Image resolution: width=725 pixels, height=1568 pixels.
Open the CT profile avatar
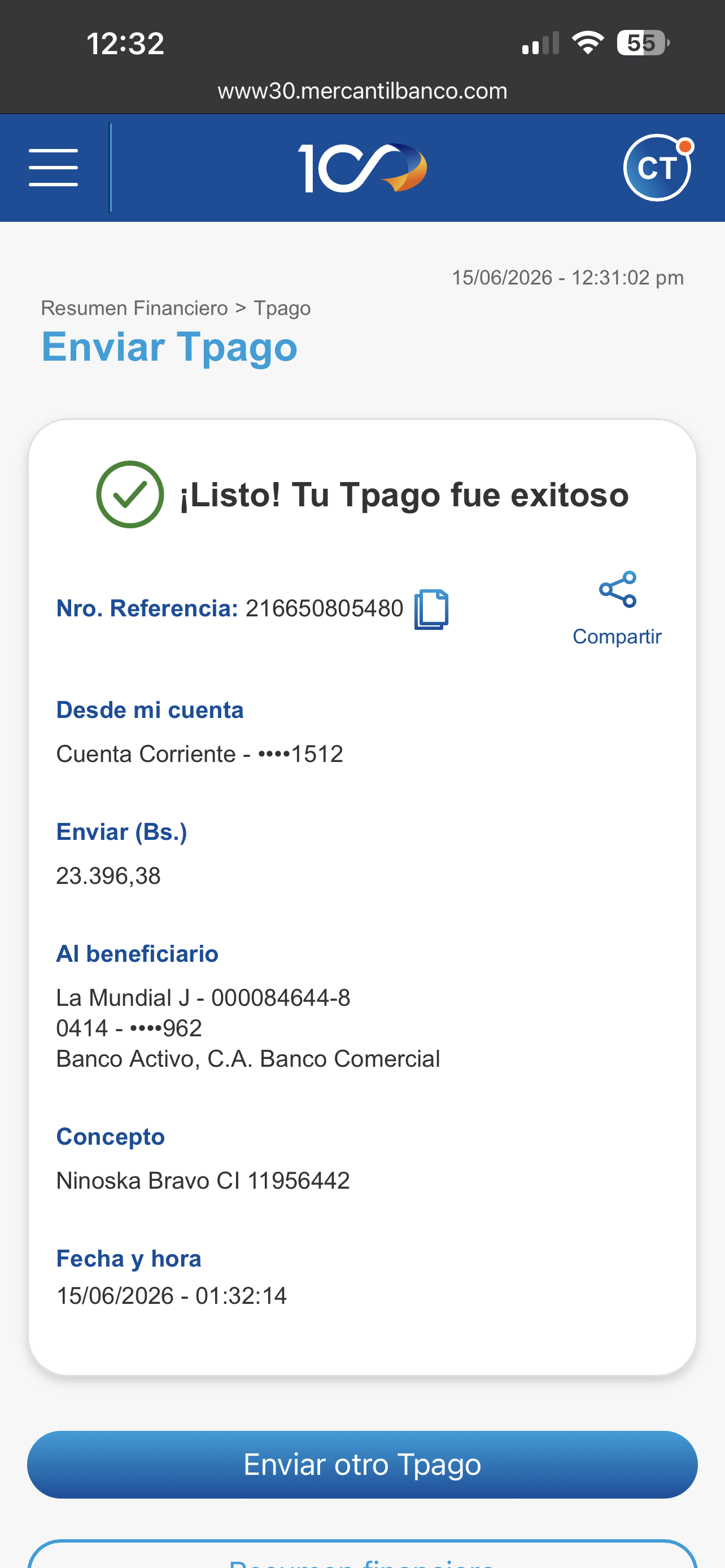[x=657, y=168]
